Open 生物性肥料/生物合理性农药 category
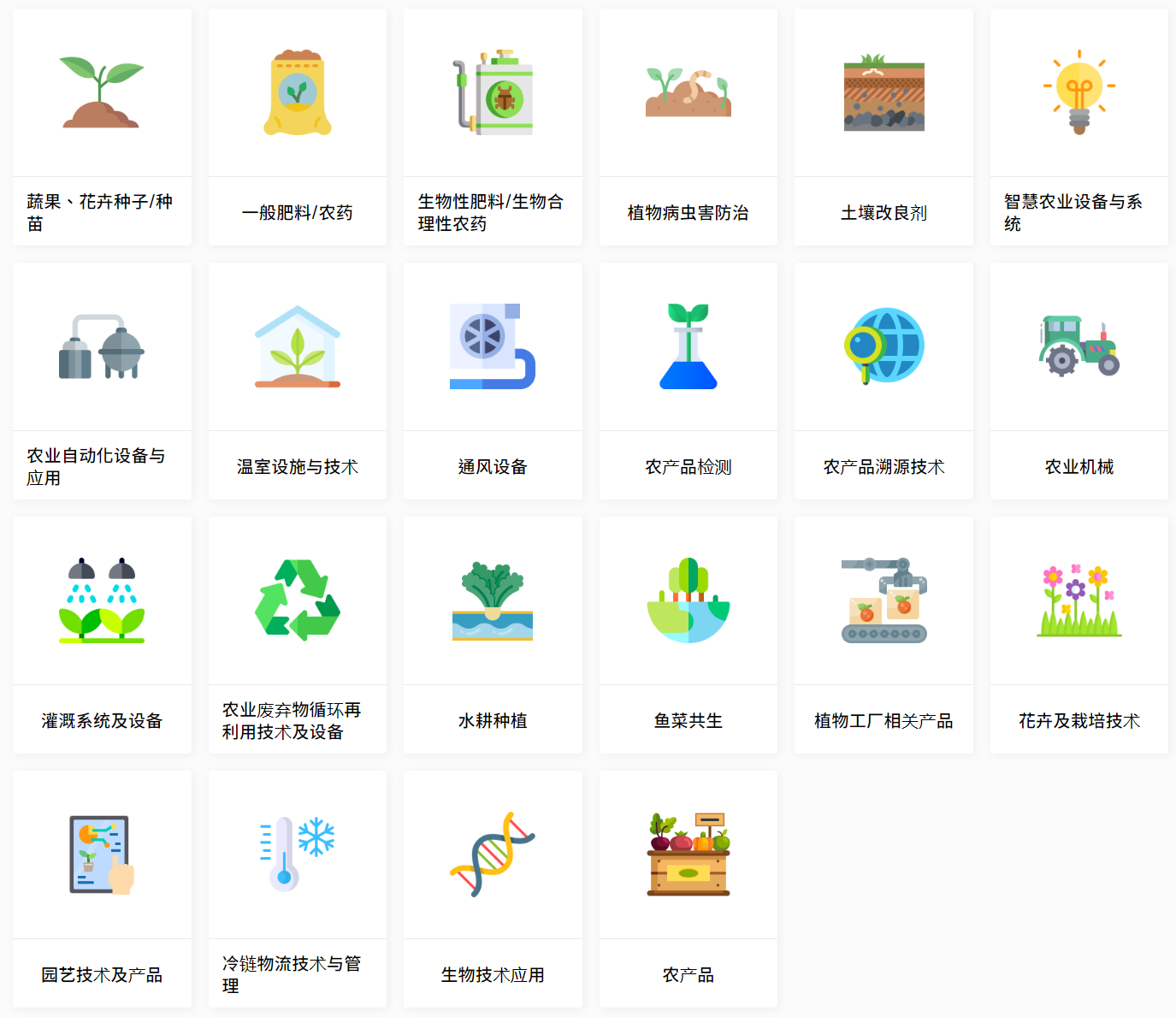The height and width of the screenshot is (1017, 1176). [x=493, y=128]
